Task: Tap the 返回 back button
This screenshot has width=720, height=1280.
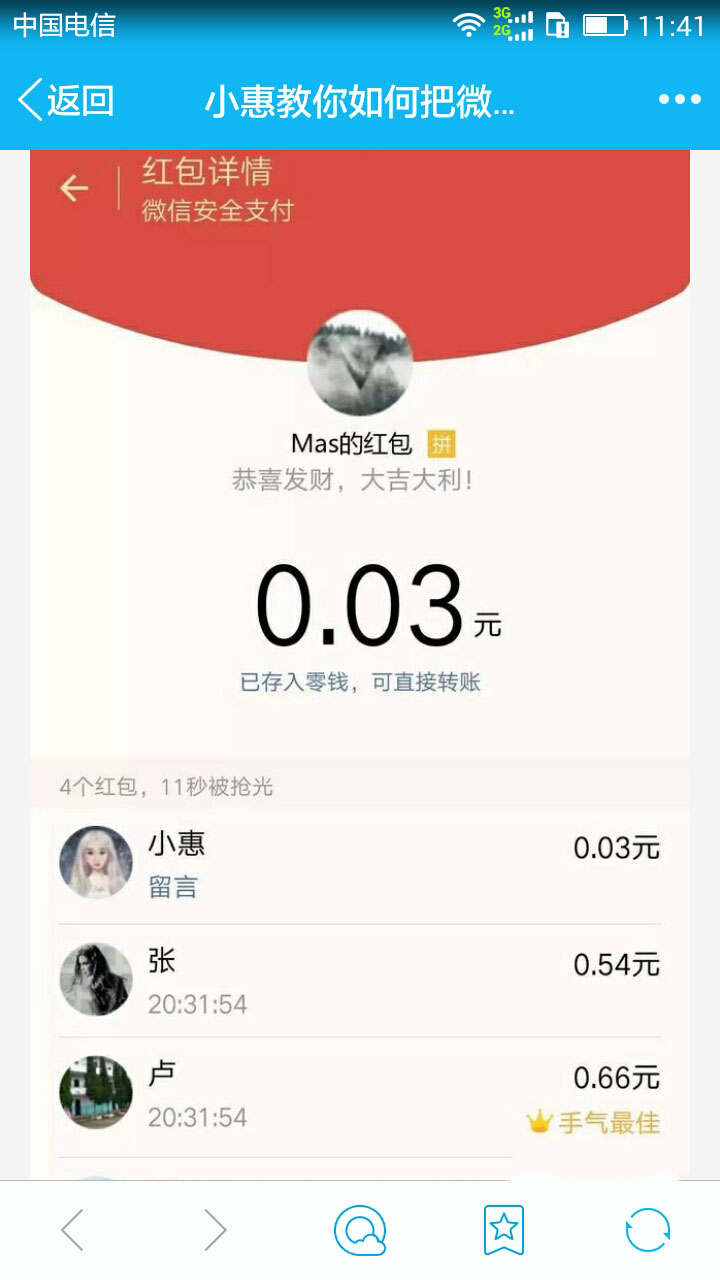Action: (66, 100)
